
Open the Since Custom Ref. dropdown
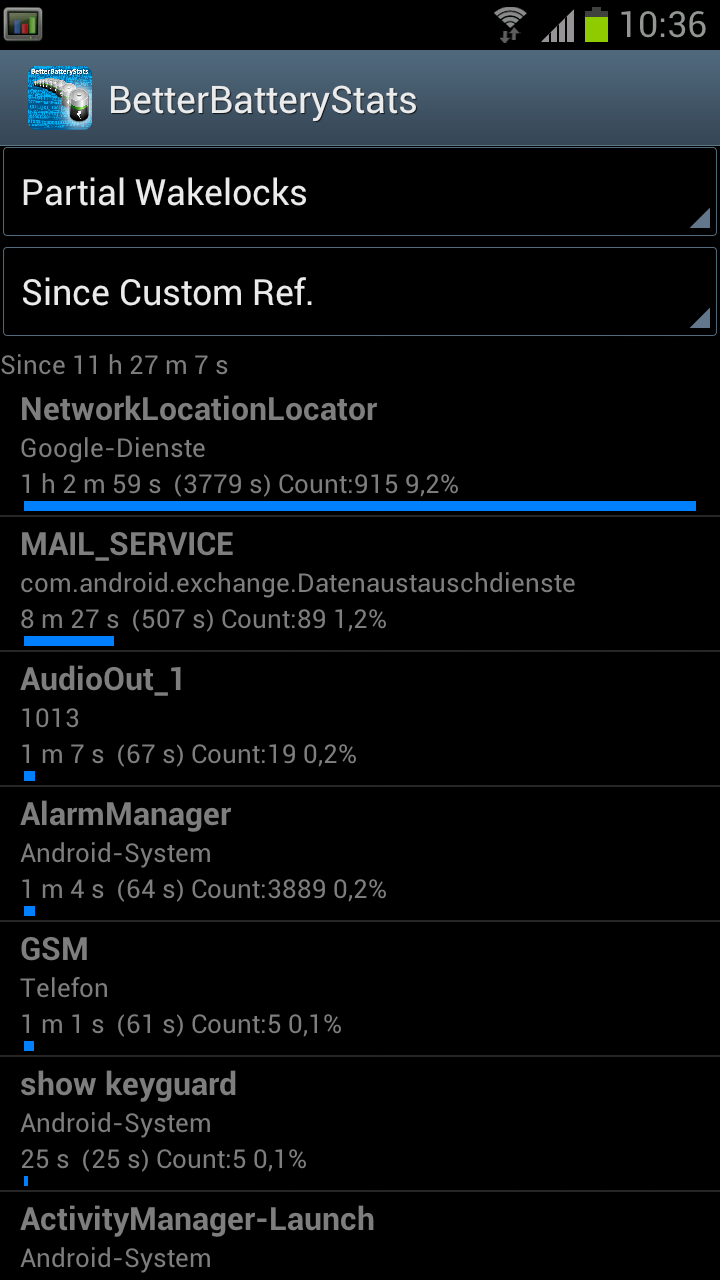click(360, 292)
